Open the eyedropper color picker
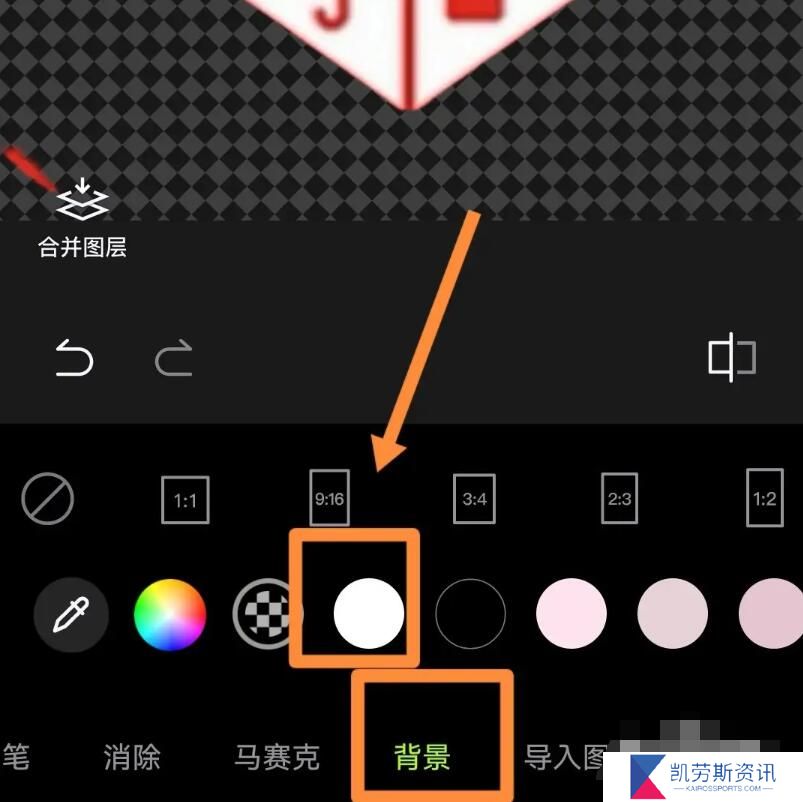This screenshot has width=803, height=802. coord(69,614)
